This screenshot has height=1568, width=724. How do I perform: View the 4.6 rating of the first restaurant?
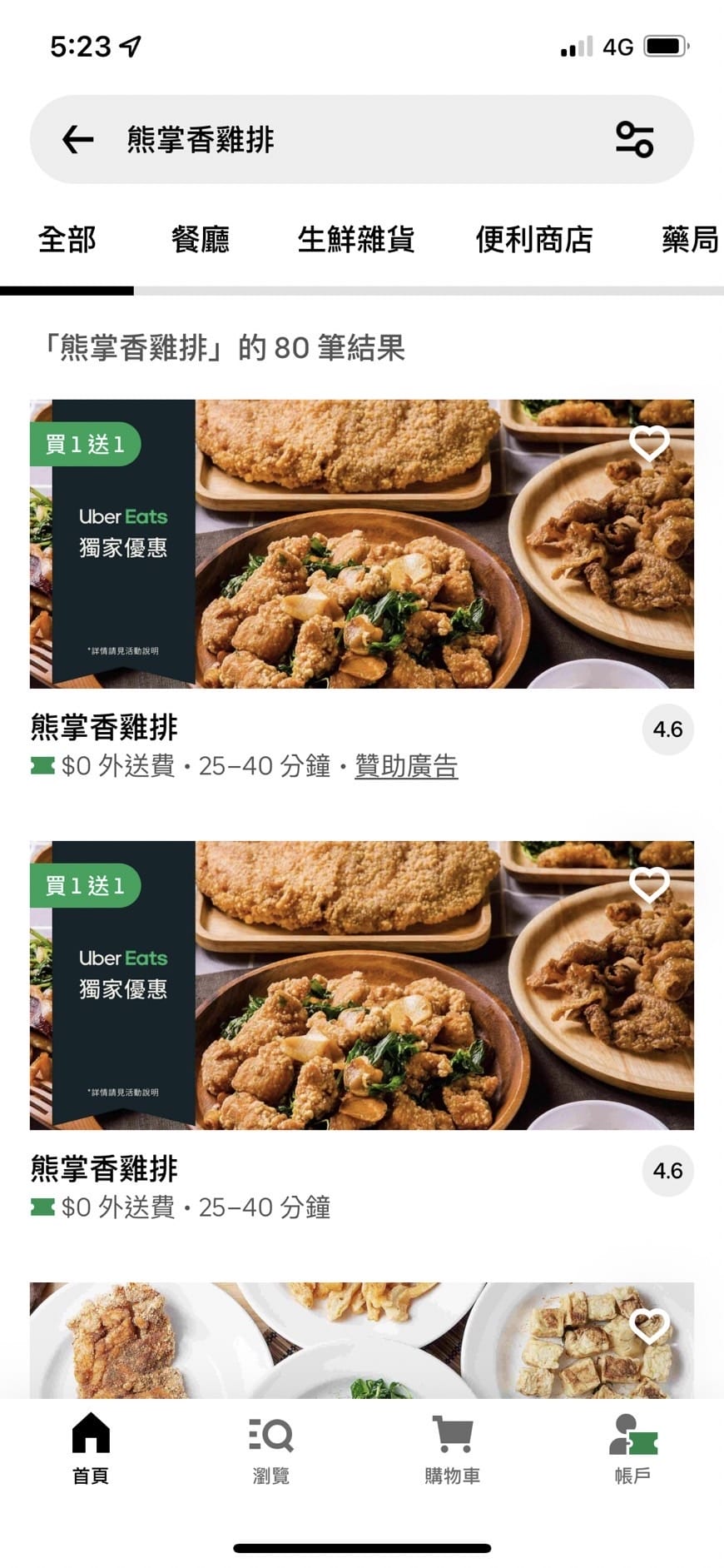[x=668, y=729]
